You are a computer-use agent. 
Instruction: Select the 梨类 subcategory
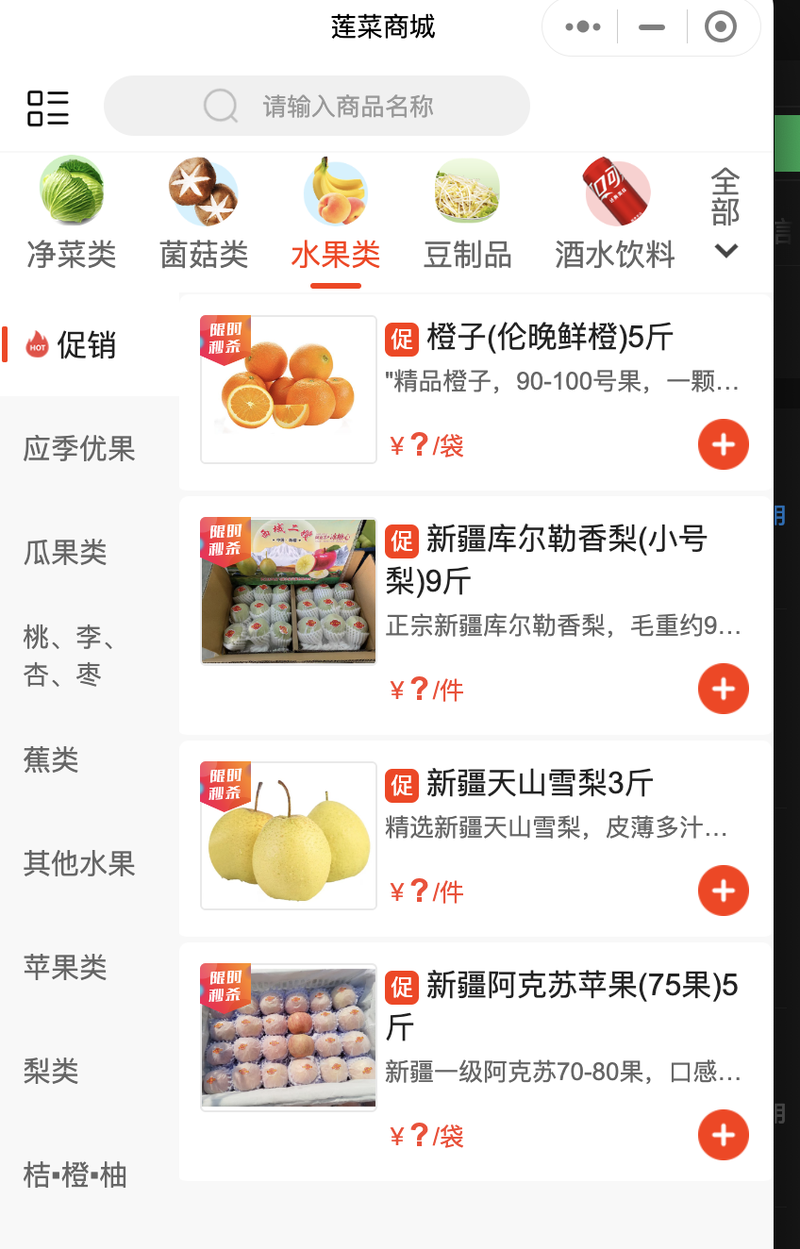pos(51,1071)
